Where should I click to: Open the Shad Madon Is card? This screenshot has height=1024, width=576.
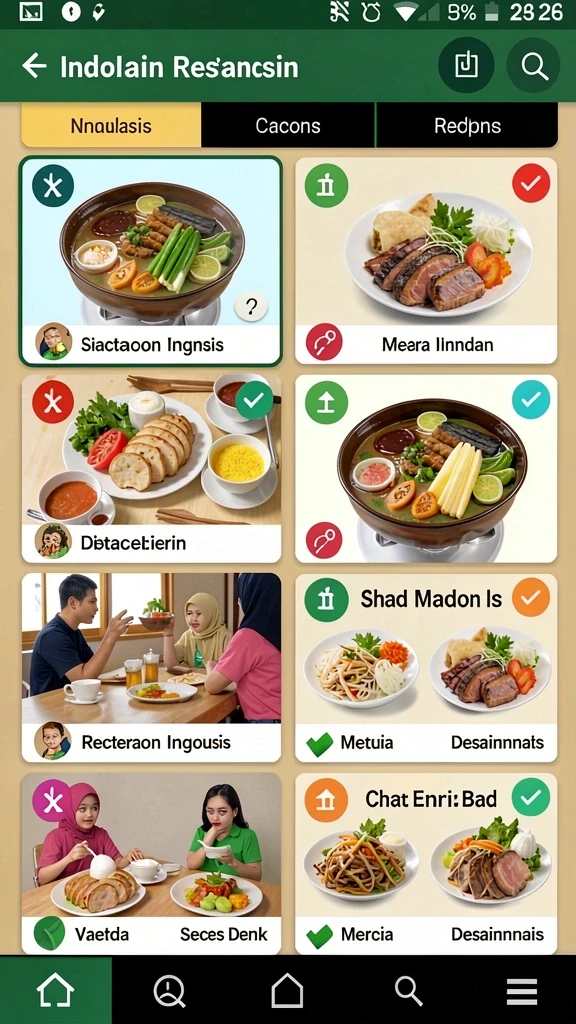point(426,667)
